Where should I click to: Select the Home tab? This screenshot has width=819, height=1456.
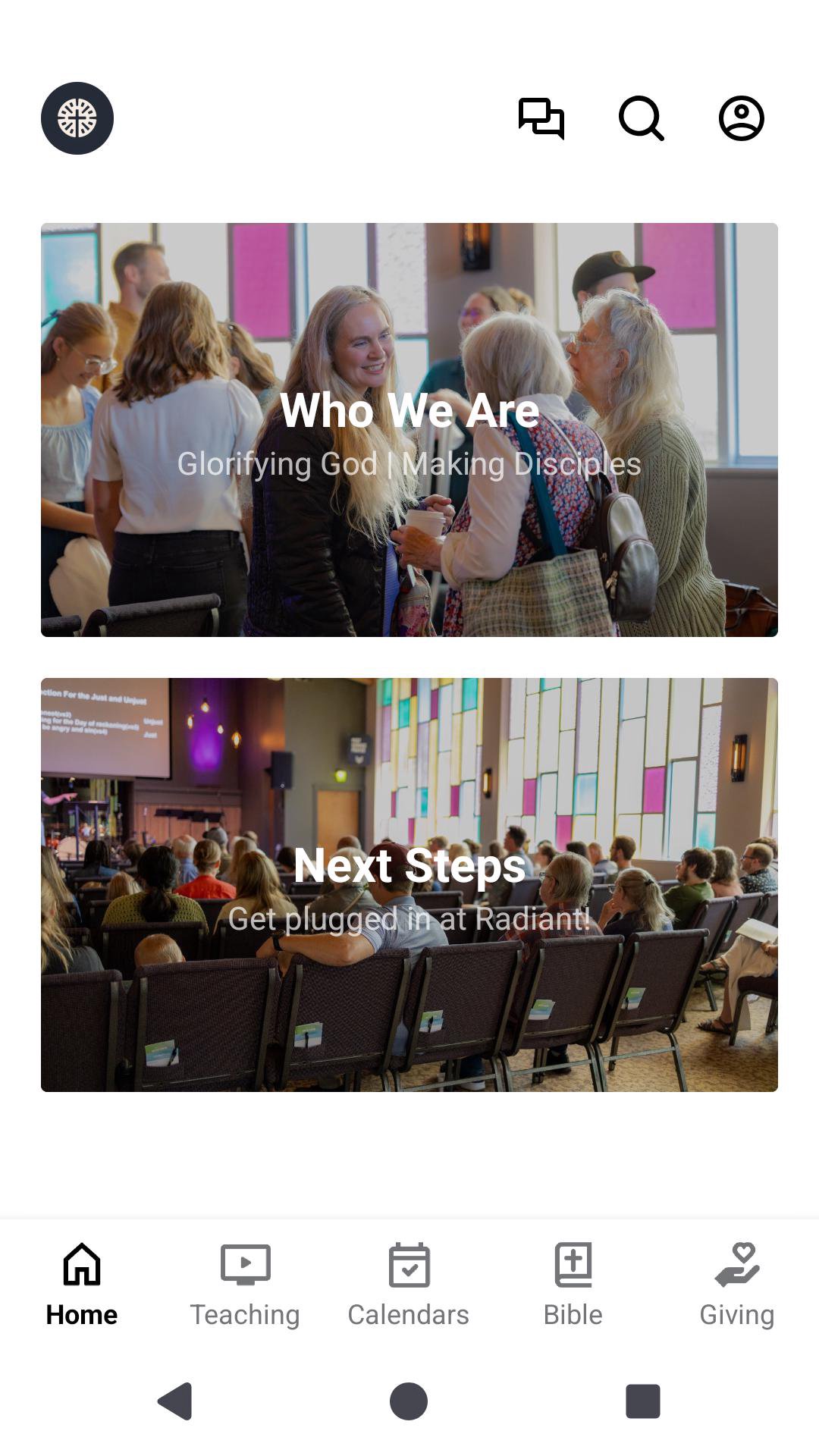[82, 1285]
